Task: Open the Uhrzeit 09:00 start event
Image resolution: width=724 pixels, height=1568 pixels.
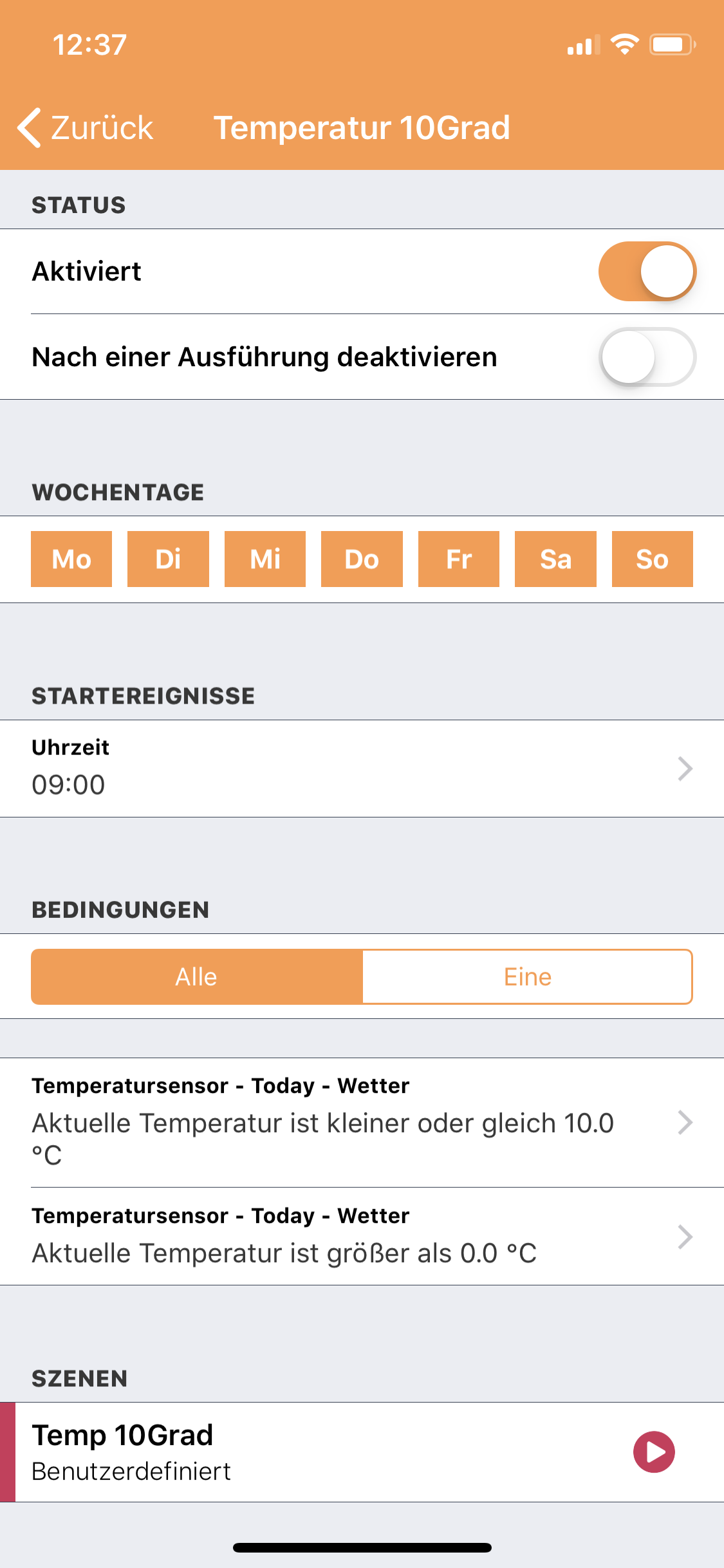Action: pyautogui.click(x=362, y=769)
